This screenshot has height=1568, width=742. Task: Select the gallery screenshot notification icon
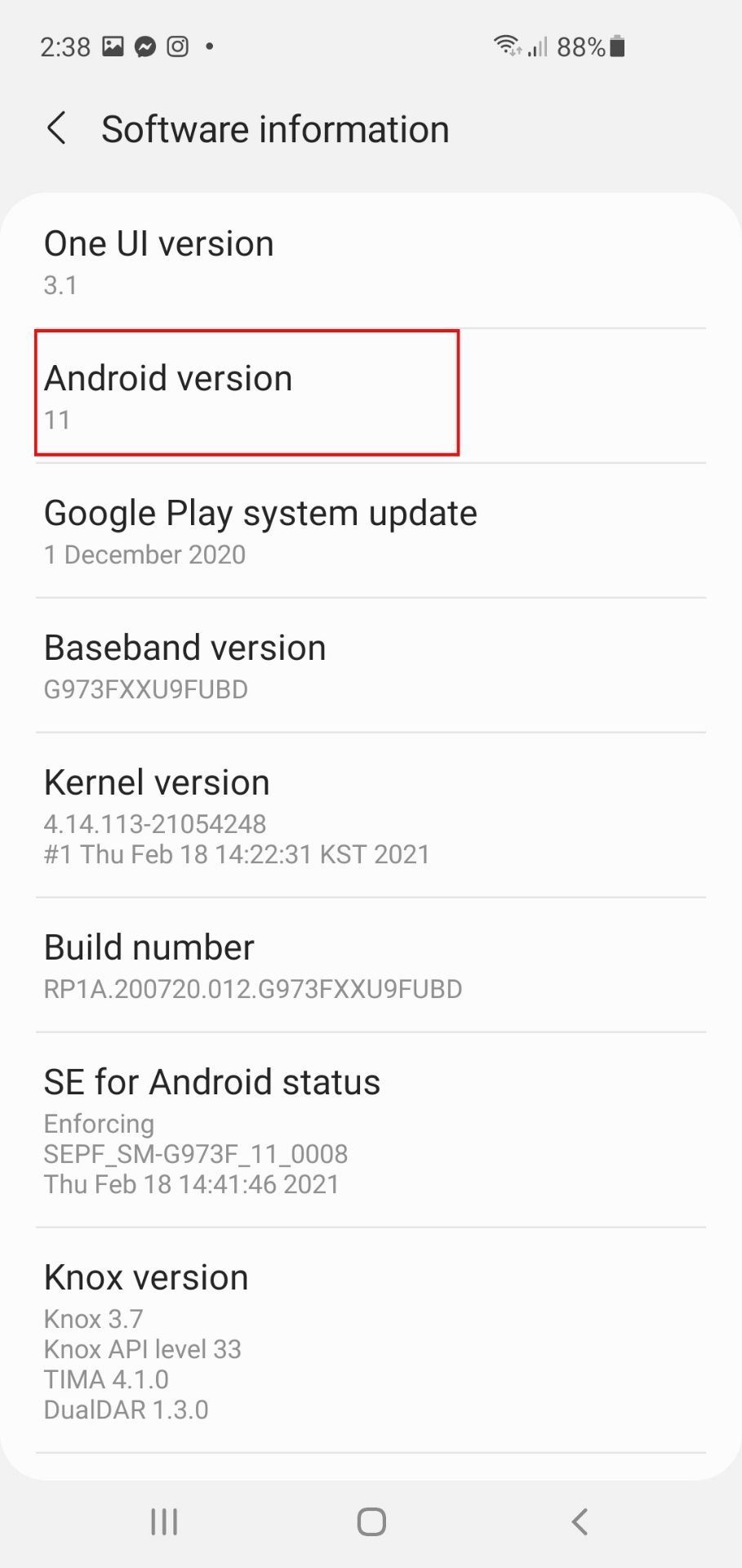point(111,47)
